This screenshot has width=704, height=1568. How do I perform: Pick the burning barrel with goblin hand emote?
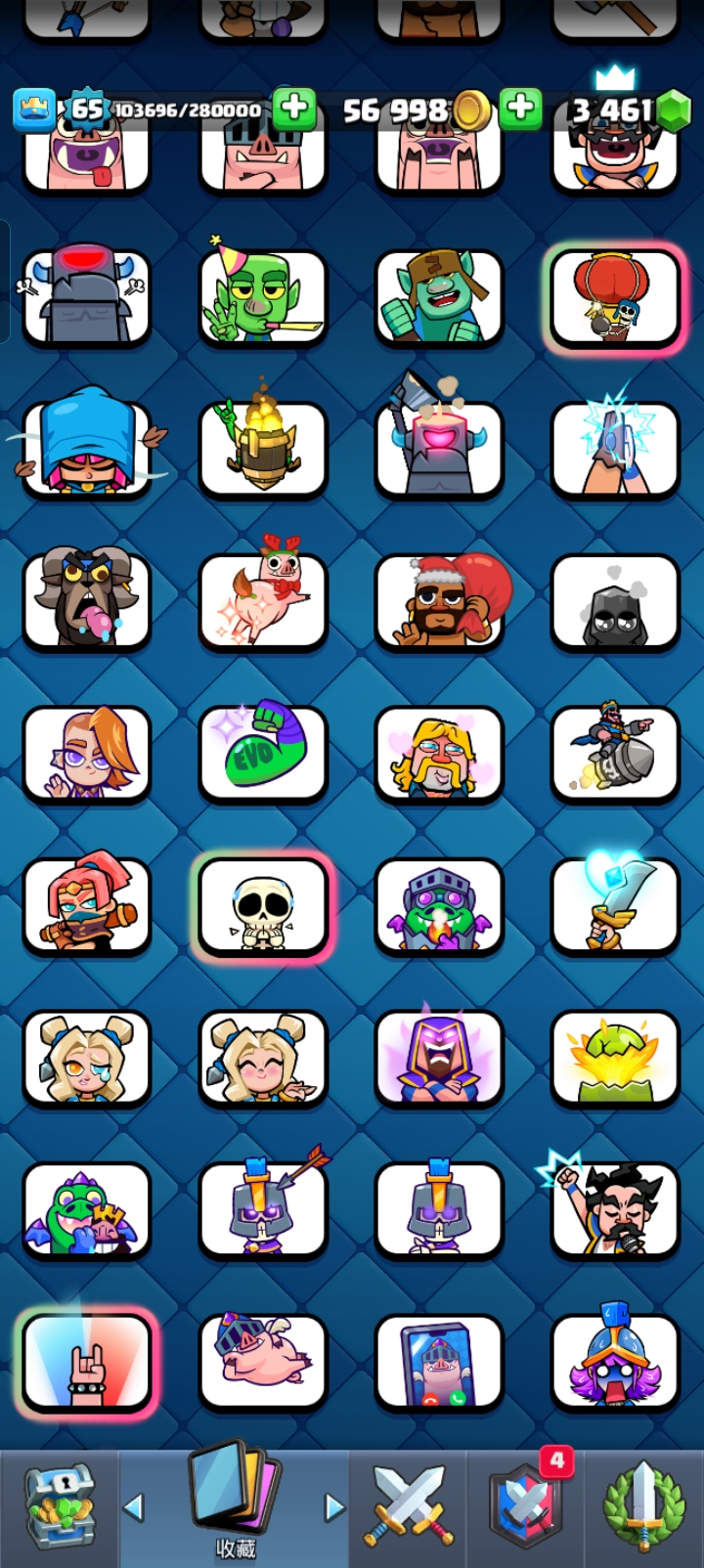tap(262, 450)
